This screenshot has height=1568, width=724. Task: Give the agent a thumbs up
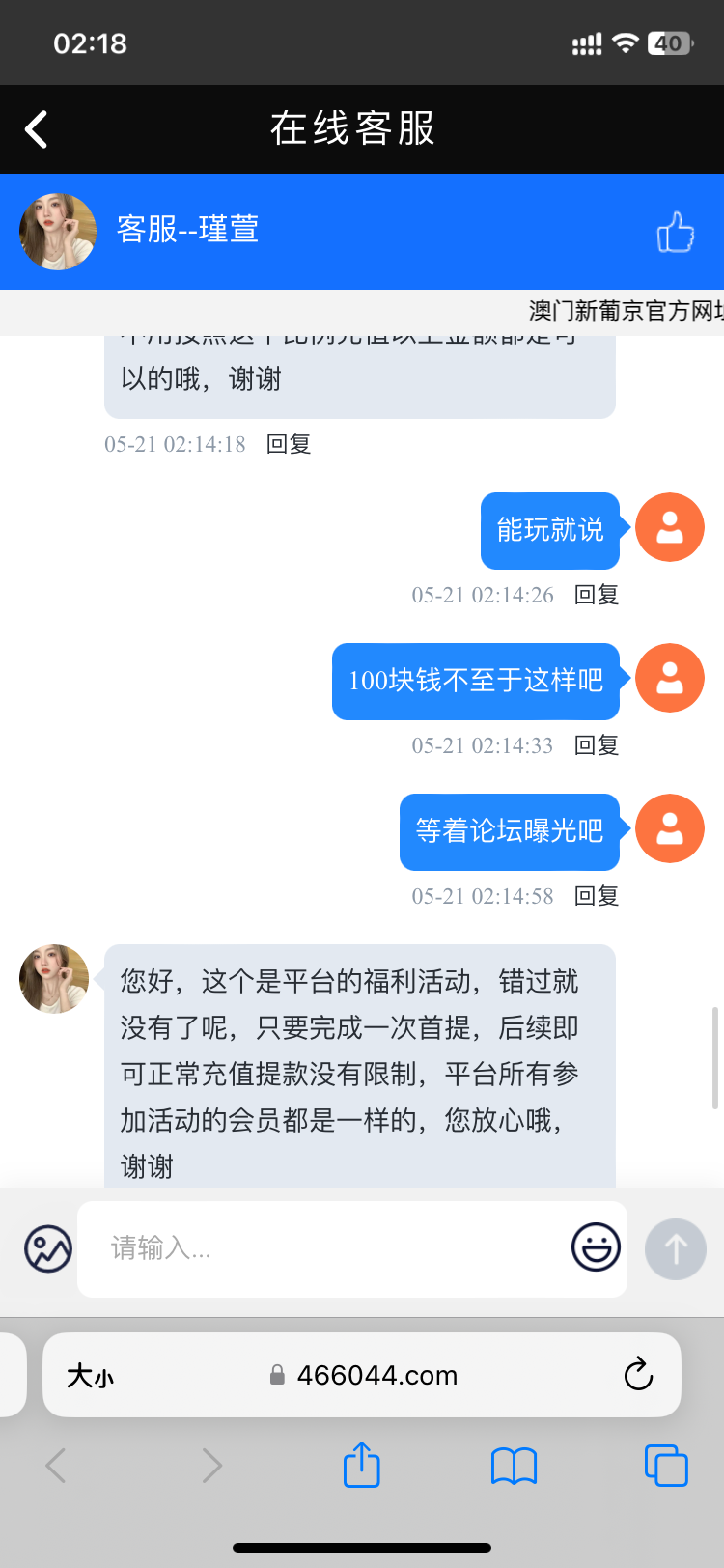(676, 232)
